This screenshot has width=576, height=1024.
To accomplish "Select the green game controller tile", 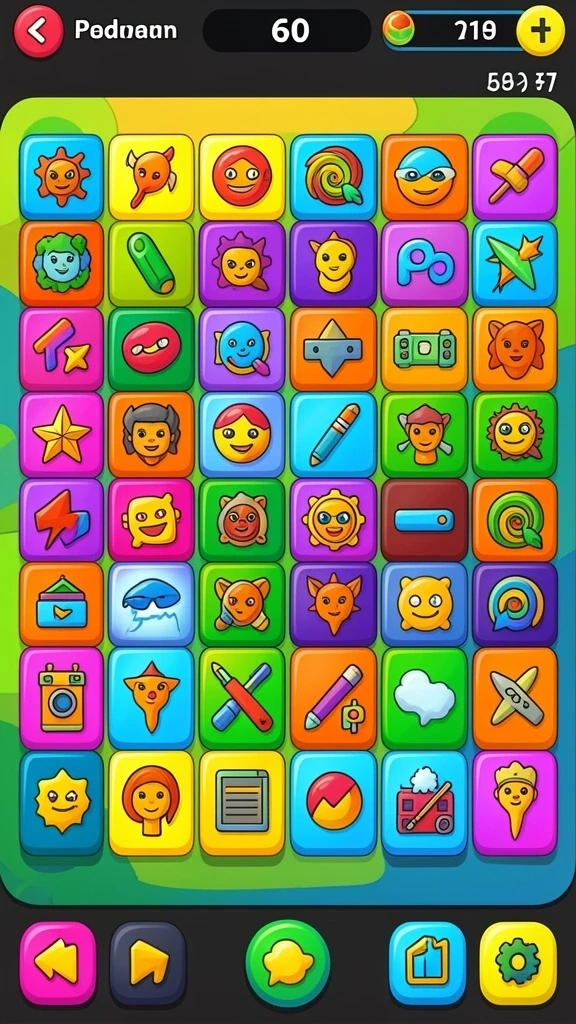I will click(x=424, y=349).
